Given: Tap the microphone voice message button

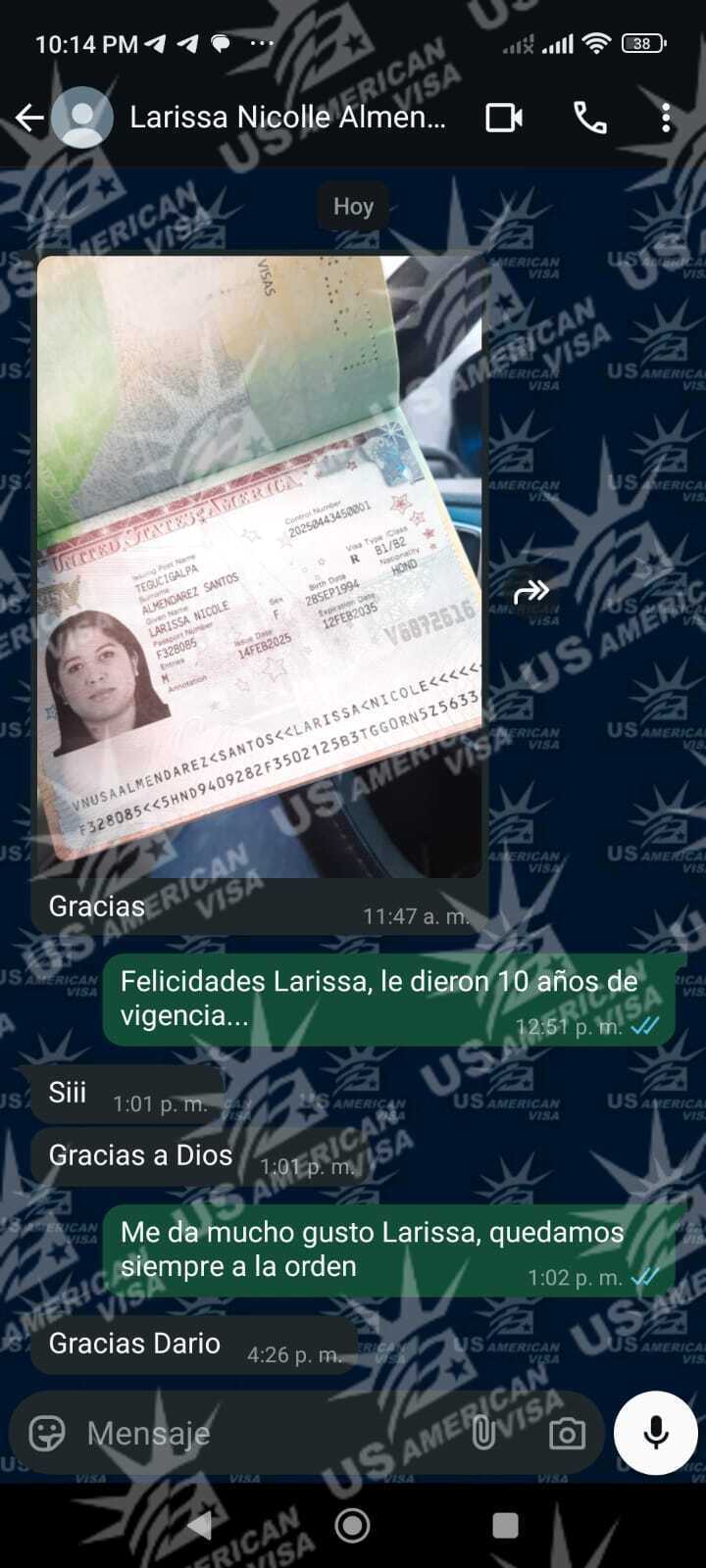Looking at the screenshot, I should [x=655, y=1433].
